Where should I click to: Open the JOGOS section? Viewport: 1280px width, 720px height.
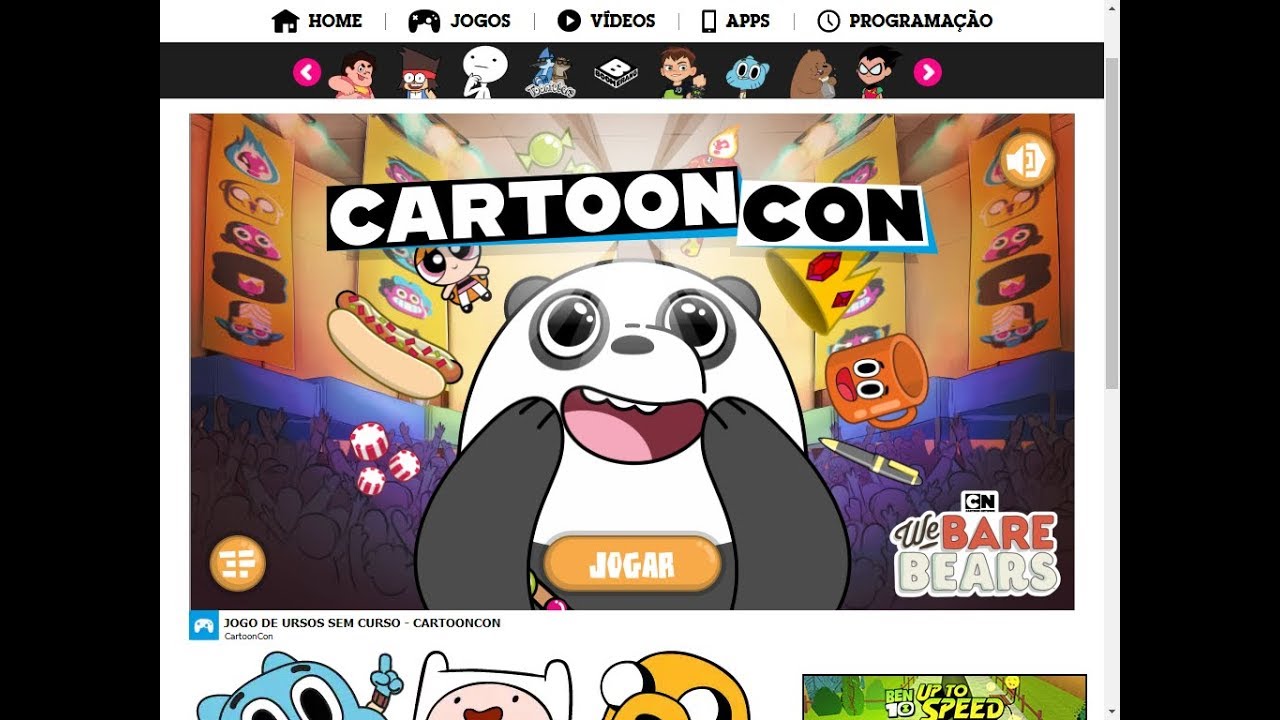[459, 20]
